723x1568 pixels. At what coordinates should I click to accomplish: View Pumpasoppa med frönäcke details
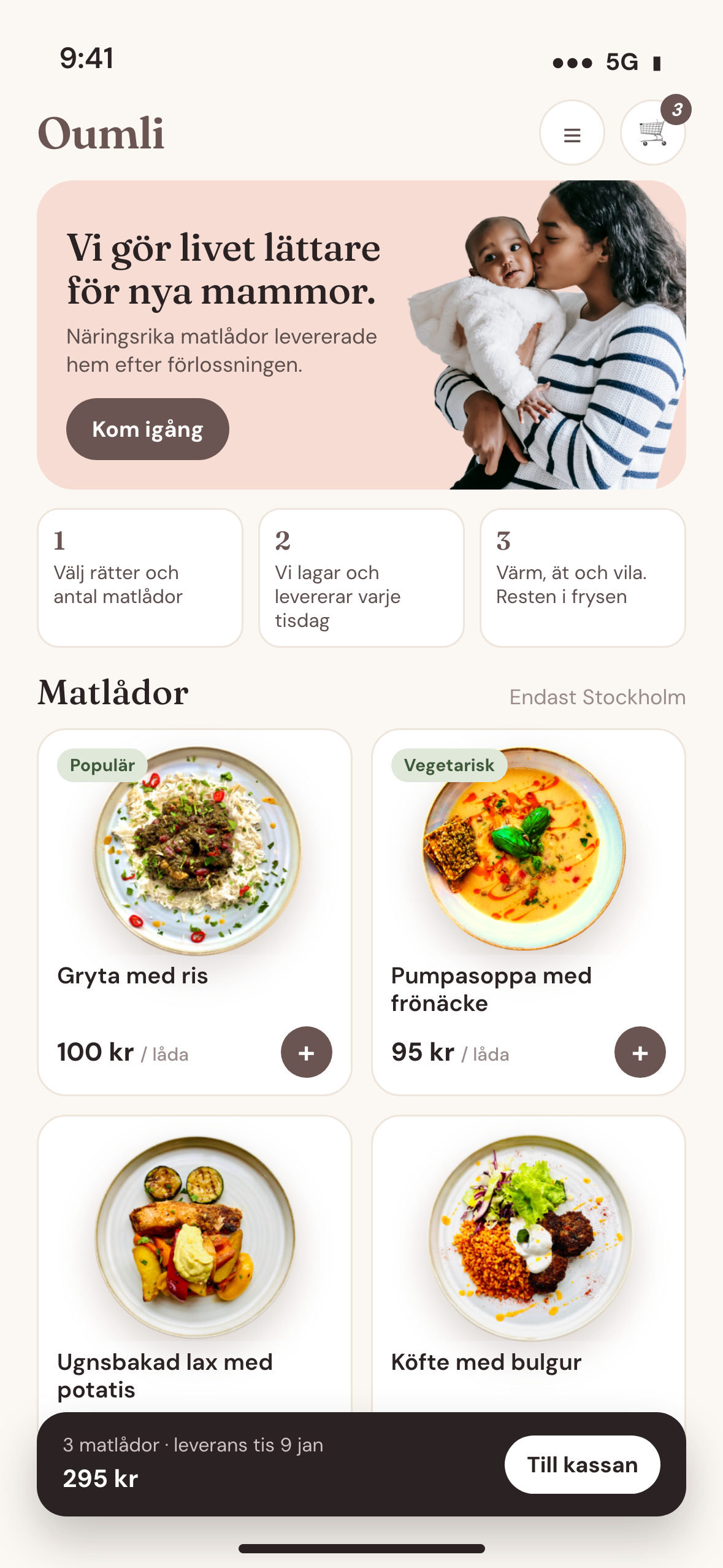point(528,912)
